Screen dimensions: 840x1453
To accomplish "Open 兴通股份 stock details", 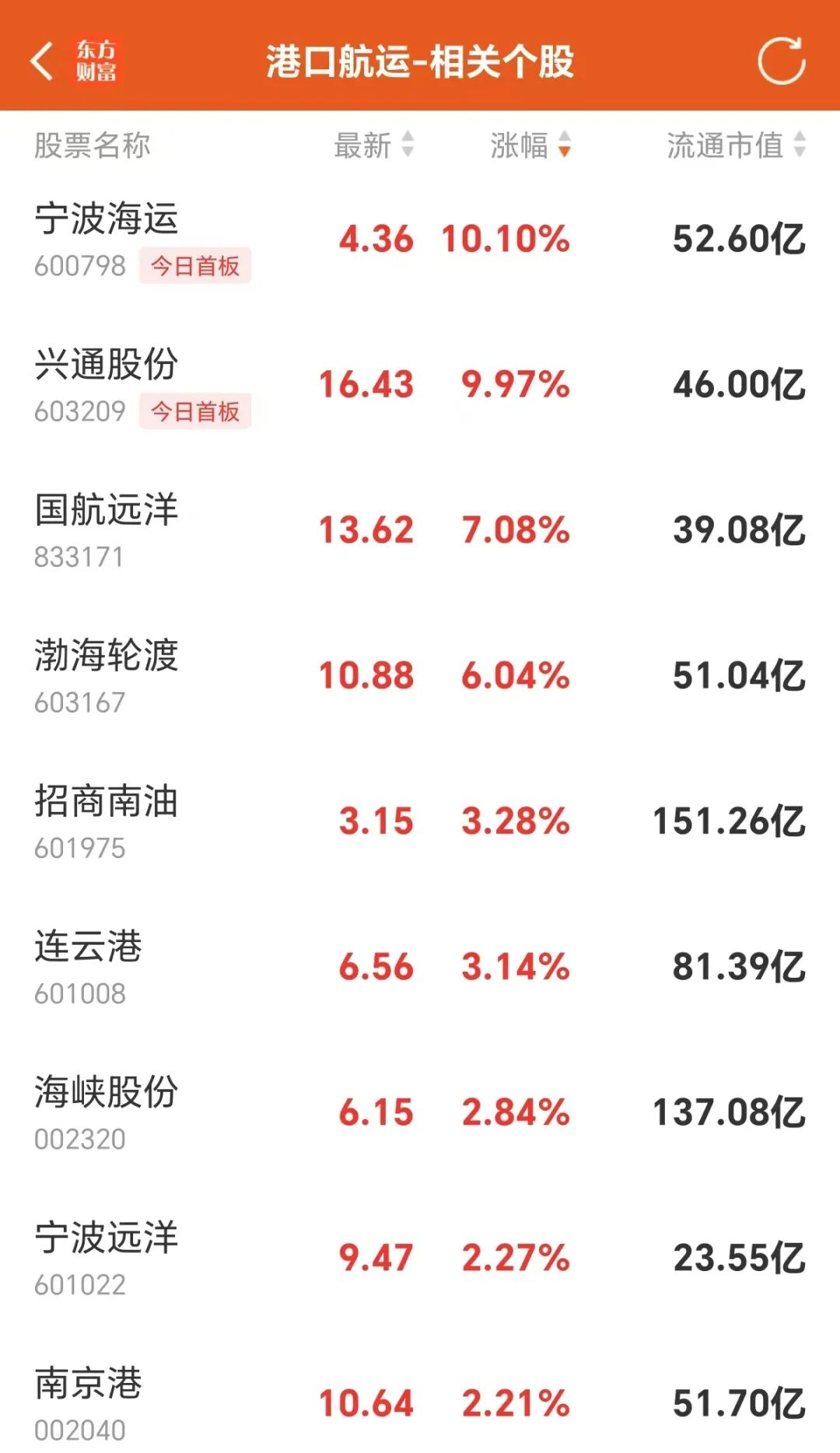I will click(420, 385).
